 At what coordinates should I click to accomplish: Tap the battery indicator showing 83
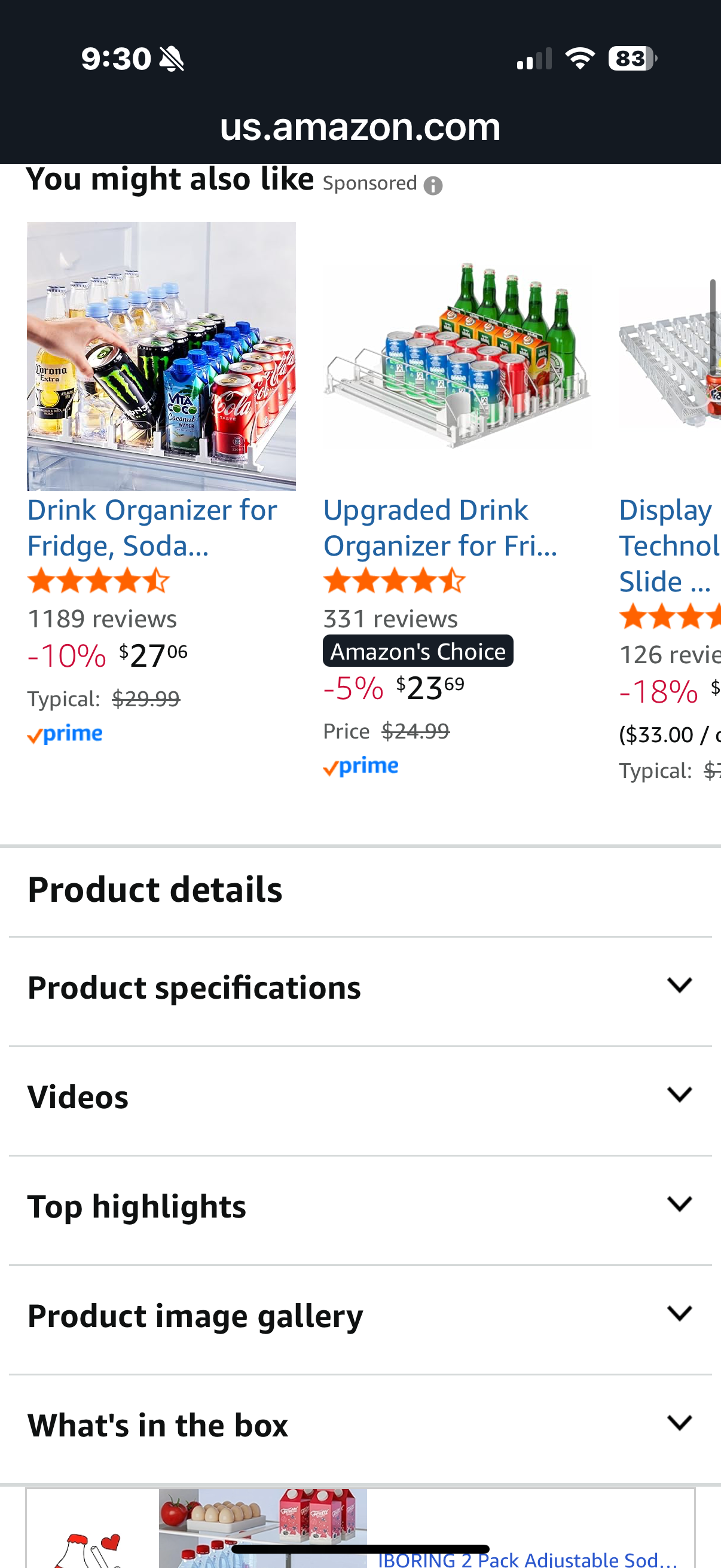[x=628, y=58]
